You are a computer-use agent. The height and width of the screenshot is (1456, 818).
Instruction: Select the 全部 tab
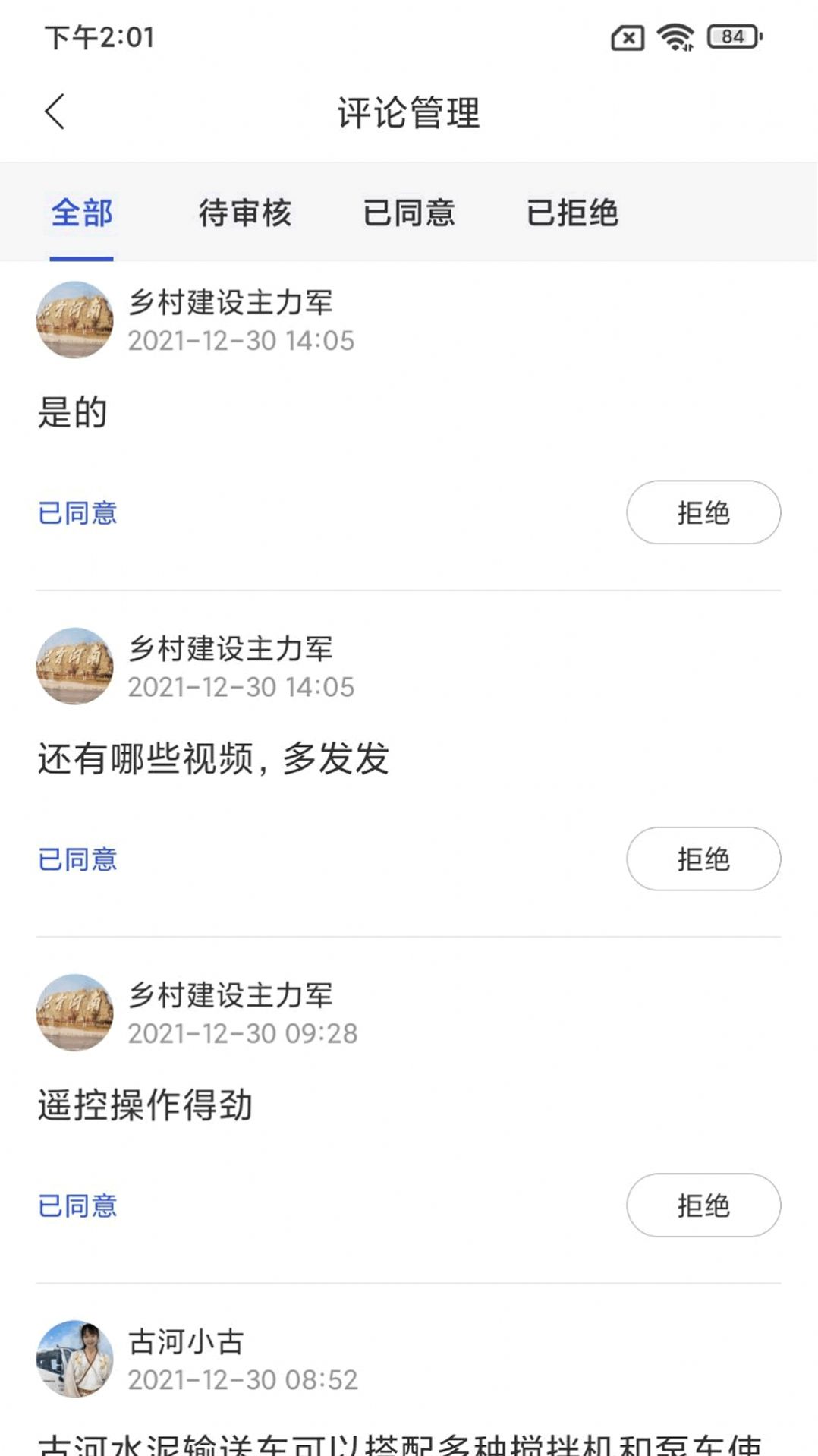pos(81,213)
